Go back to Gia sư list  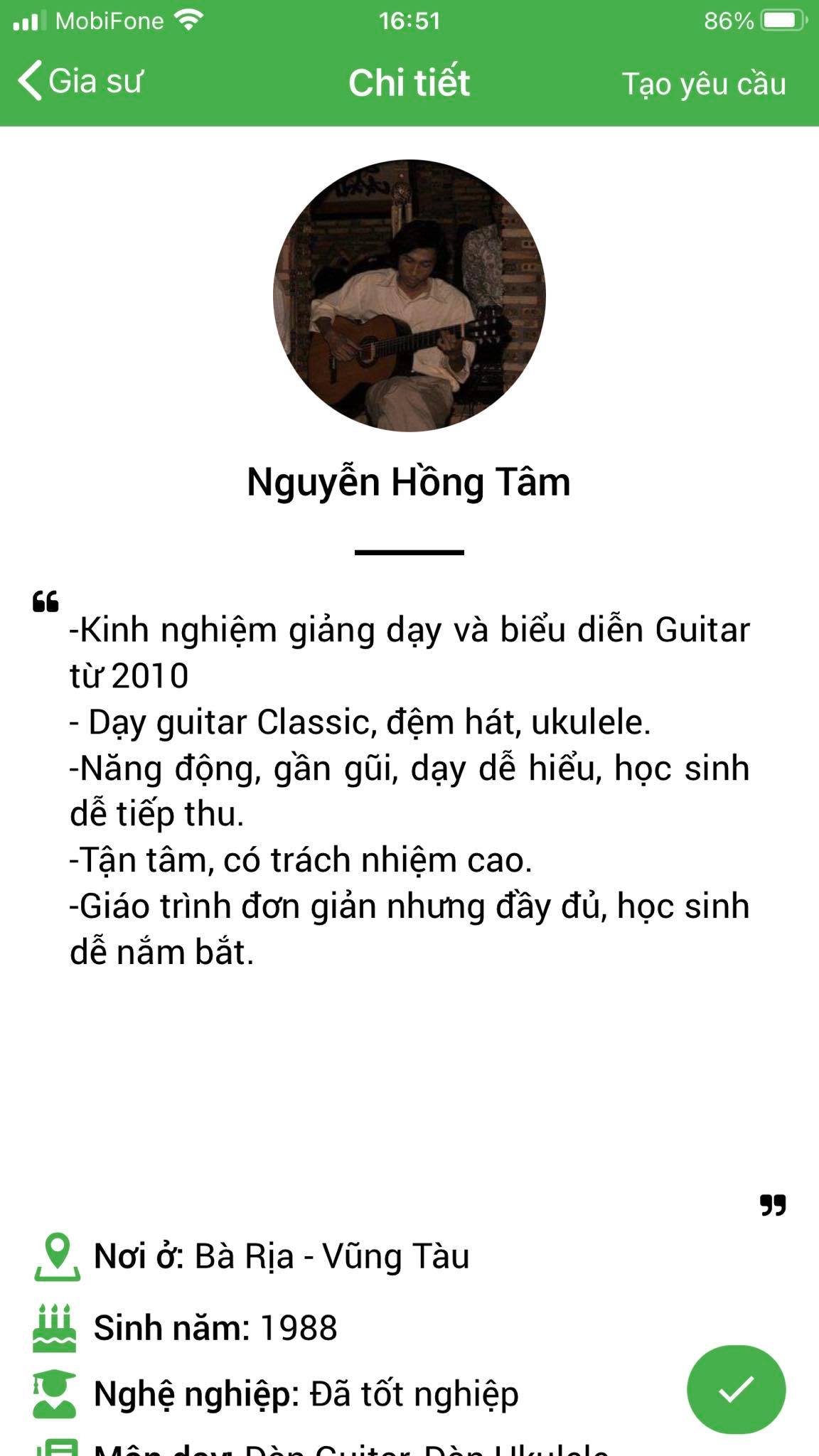coord(80,82)
